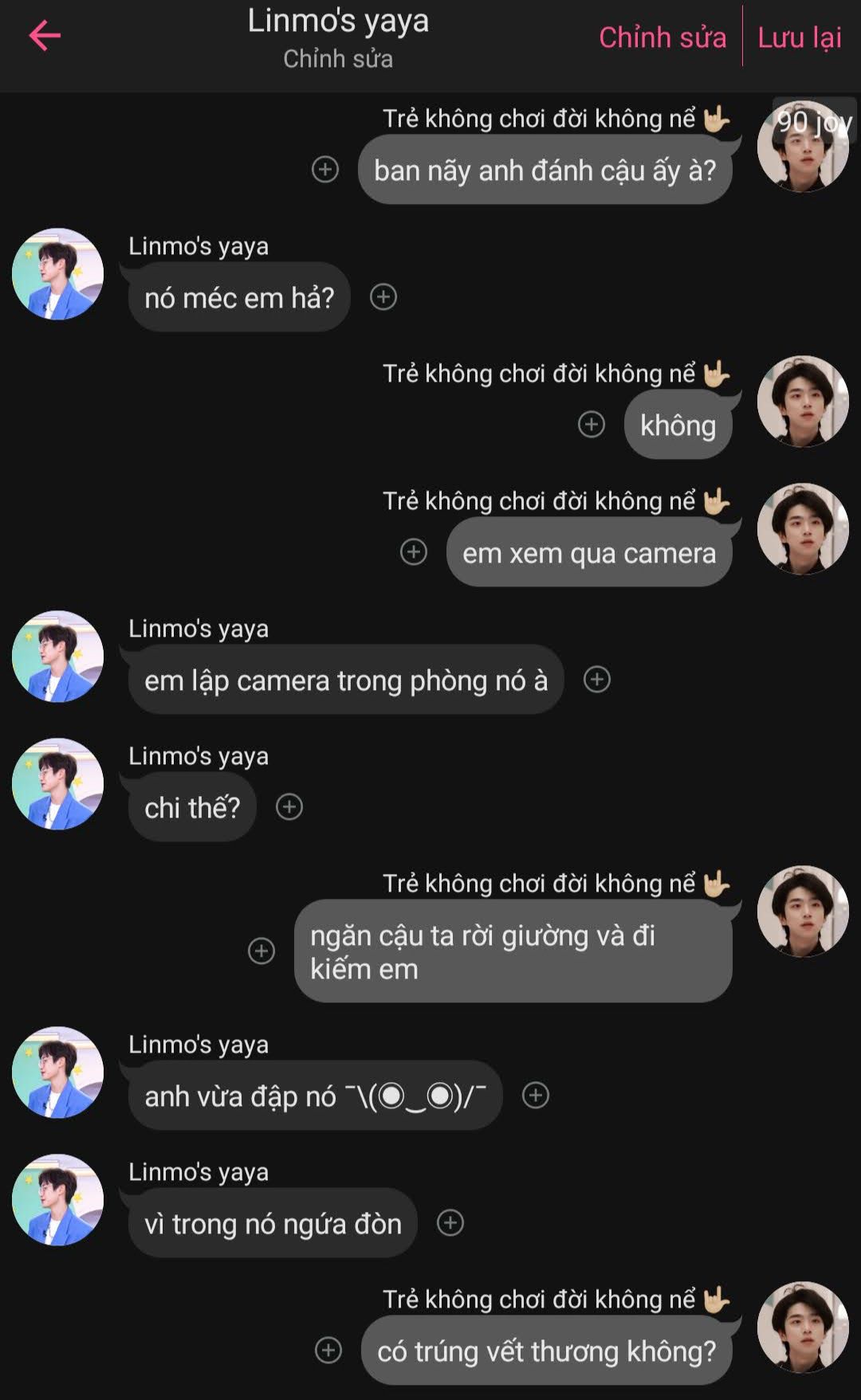
Task: Go back using the pink arrow
Action: 45,36
